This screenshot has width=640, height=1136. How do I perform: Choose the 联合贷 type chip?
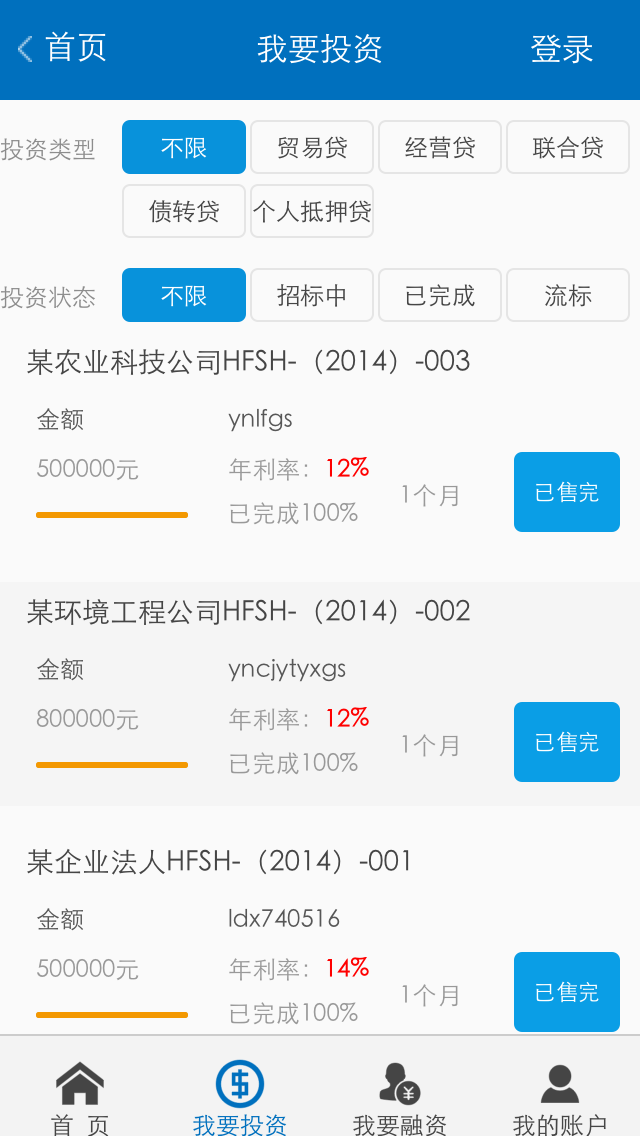click(x=568, y=148)
